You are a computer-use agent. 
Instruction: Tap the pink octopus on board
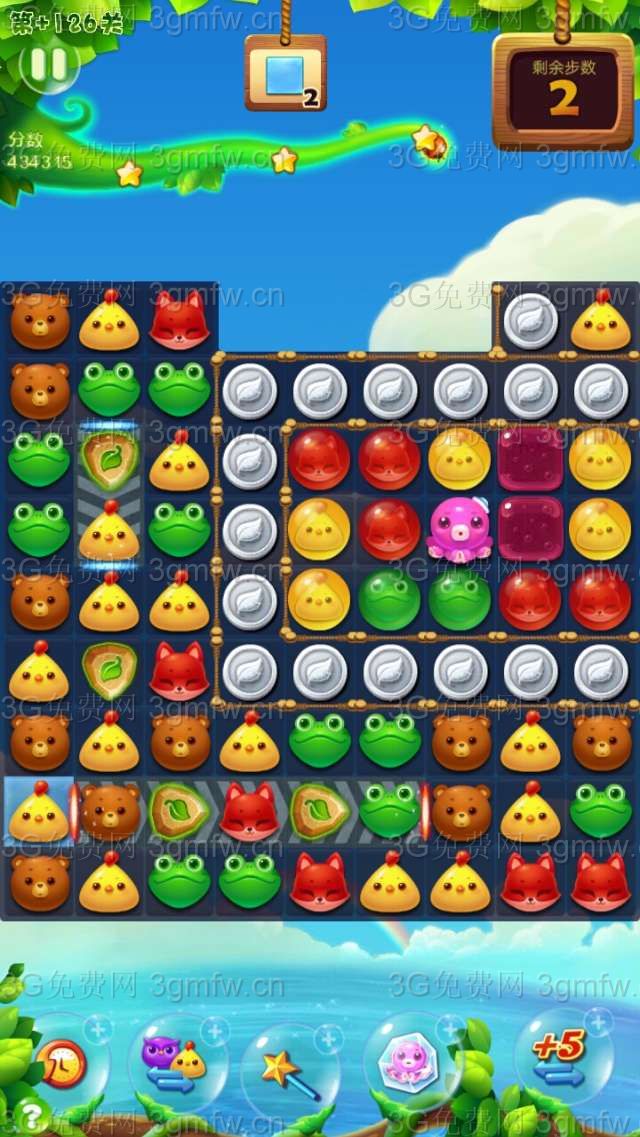[459, 528]
